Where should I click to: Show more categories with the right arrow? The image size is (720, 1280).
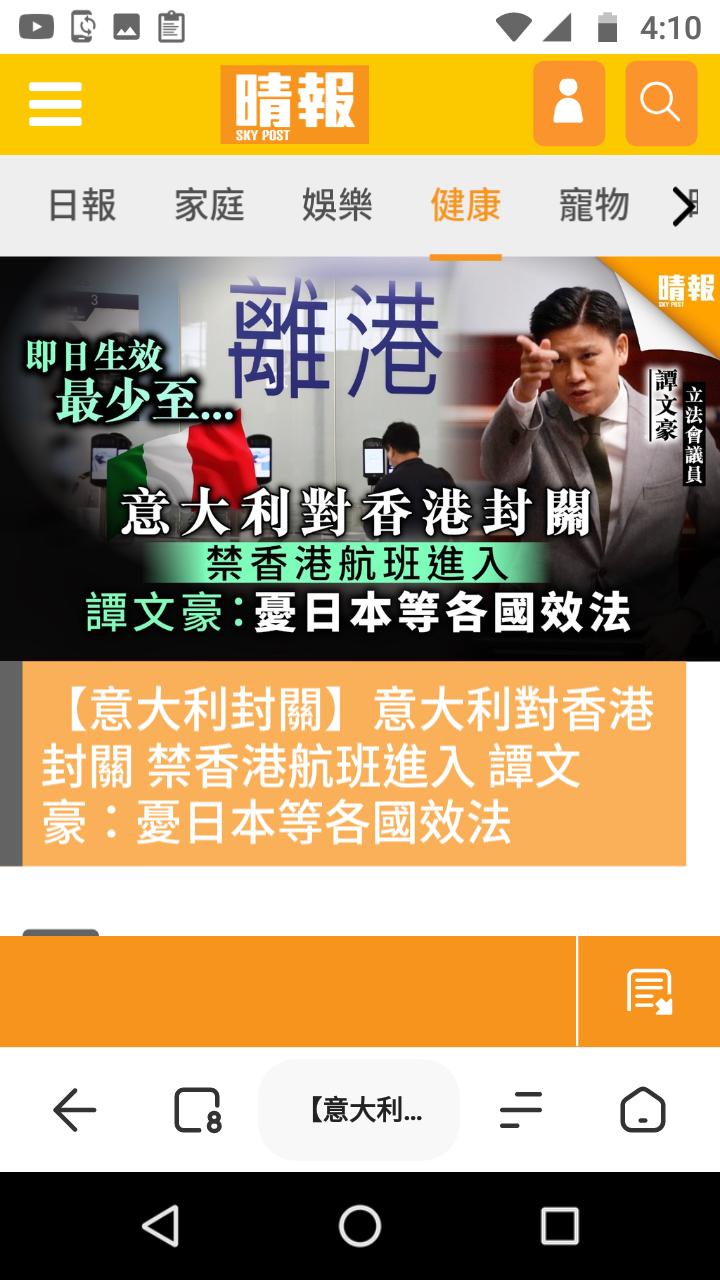click(x=684, y=207)
